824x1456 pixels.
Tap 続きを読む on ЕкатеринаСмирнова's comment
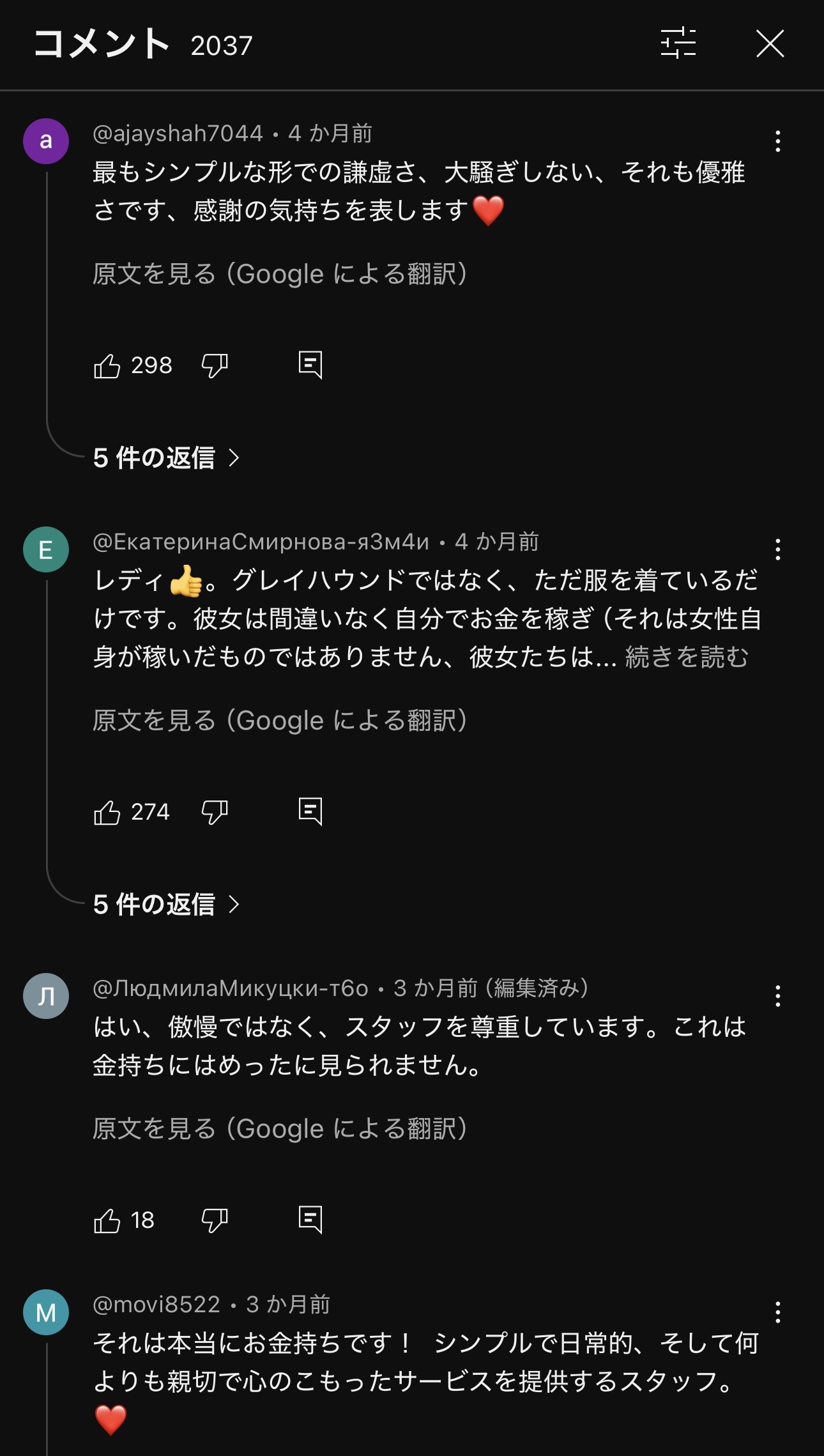(x=687, y=657)
